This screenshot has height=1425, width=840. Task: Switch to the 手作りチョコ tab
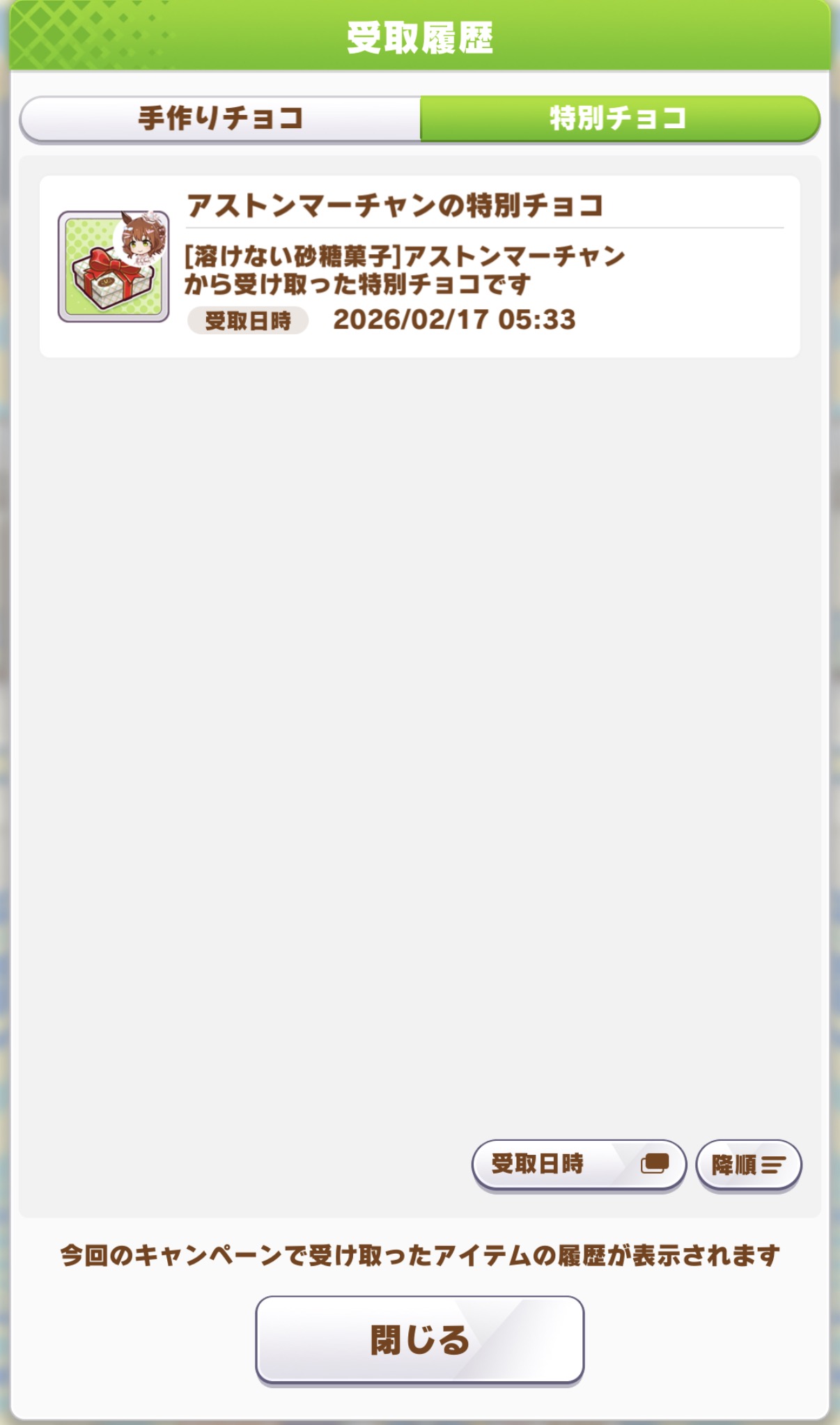pyautogui.click(x=220, y=118)
